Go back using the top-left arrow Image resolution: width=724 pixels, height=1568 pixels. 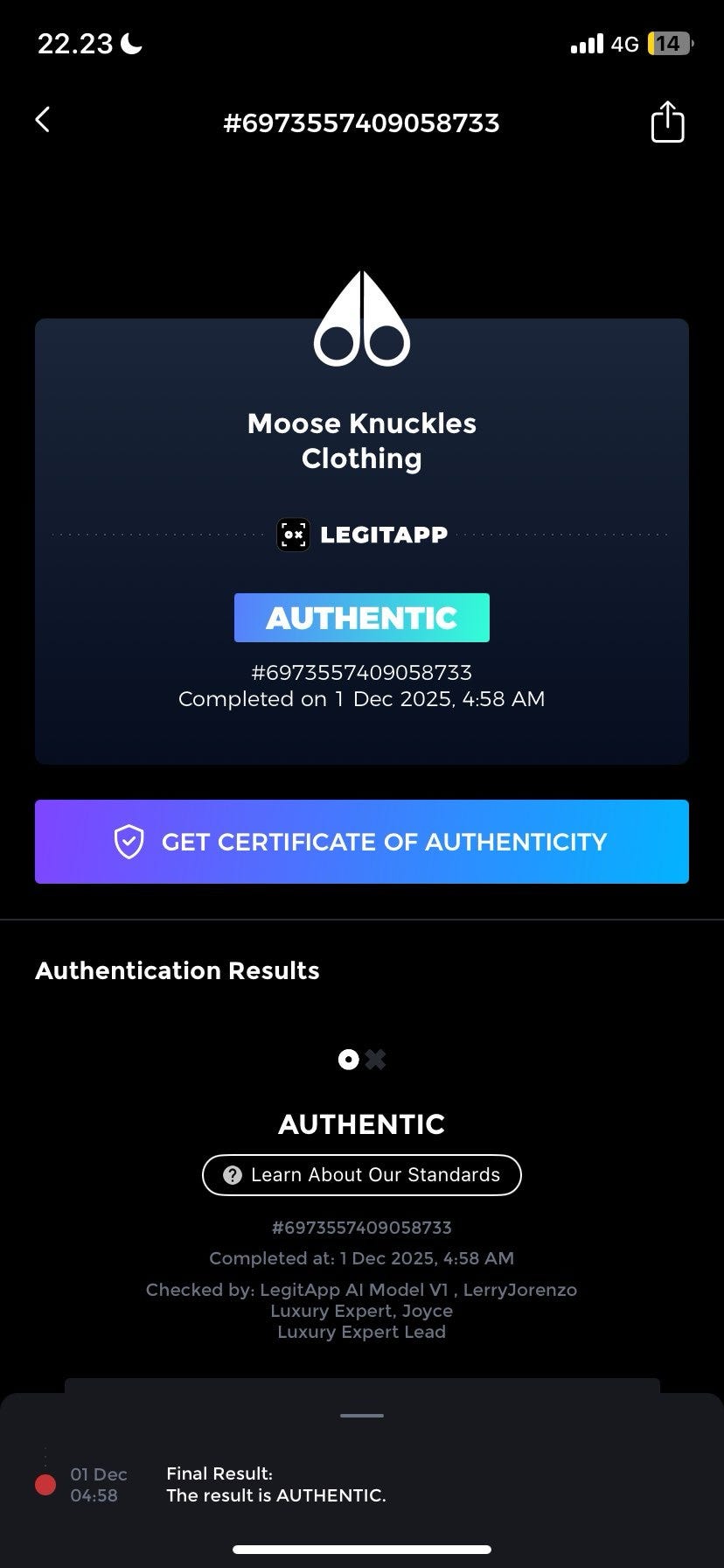42,120
